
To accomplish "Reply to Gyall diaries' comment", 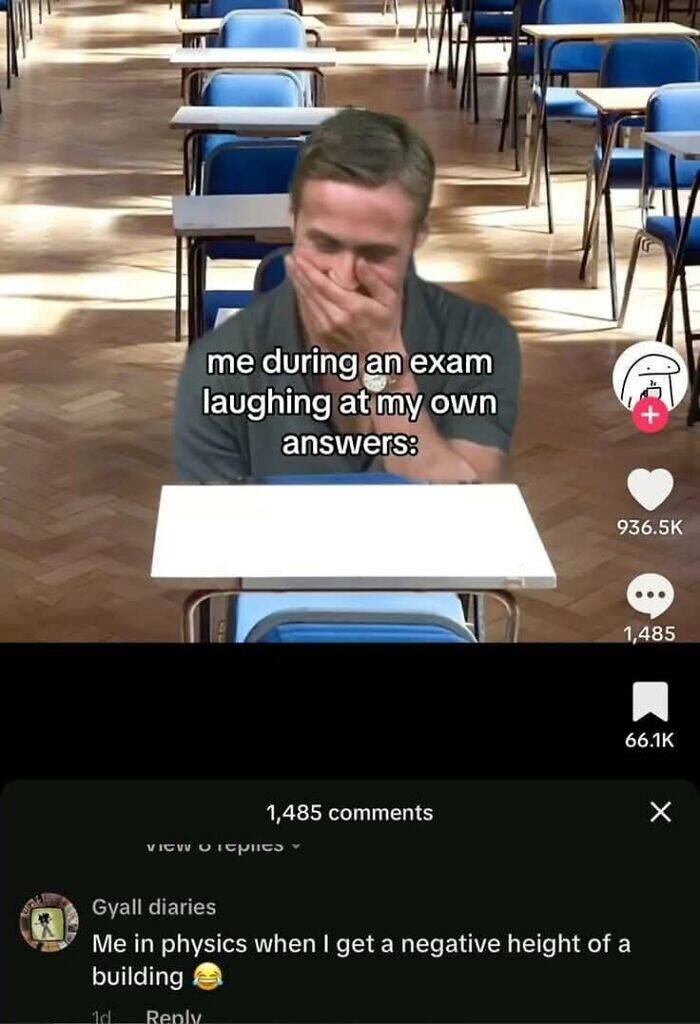I will pos(174,1016).
